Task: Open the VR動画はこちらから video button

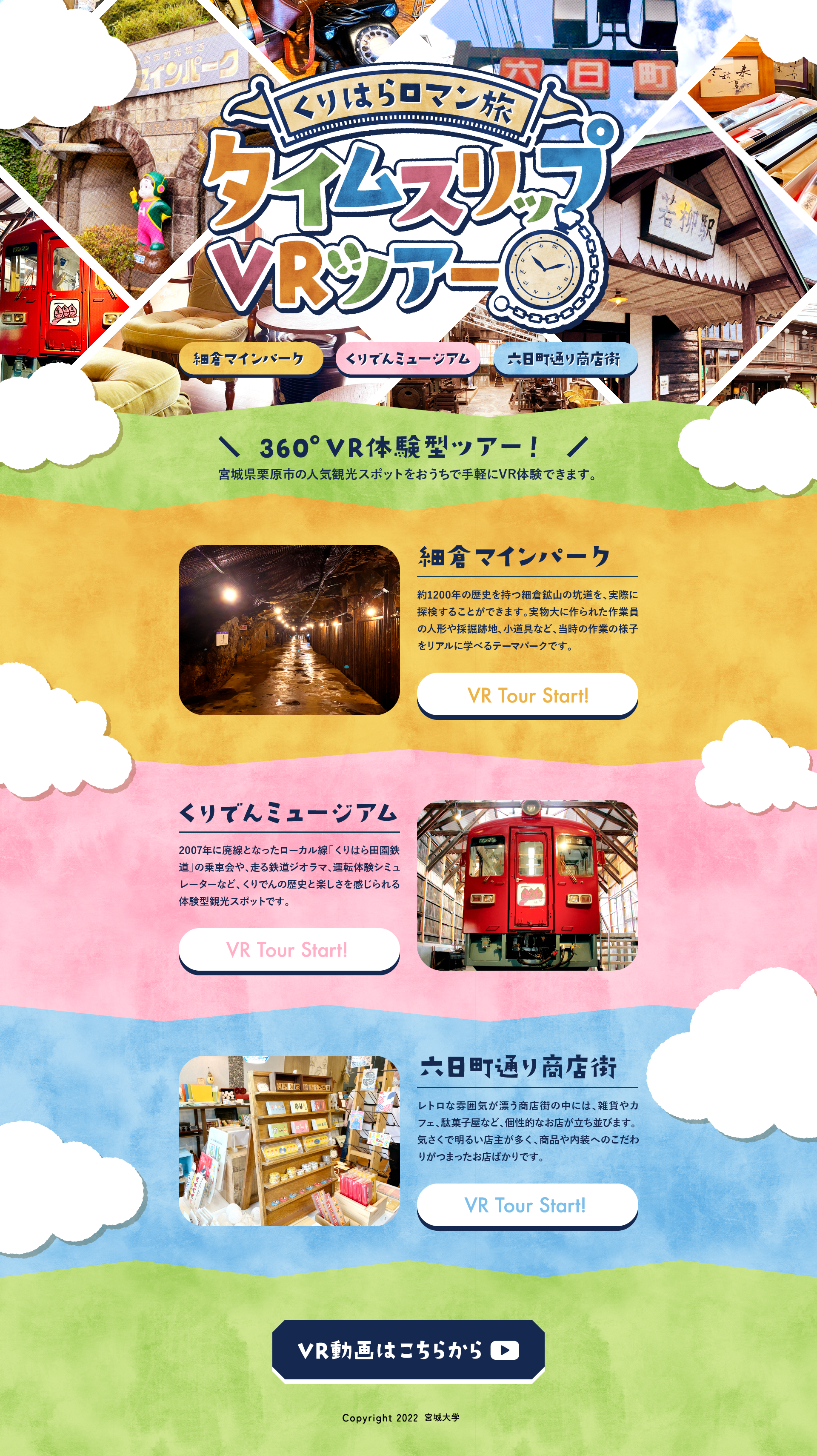Action: click(408, 1350)
